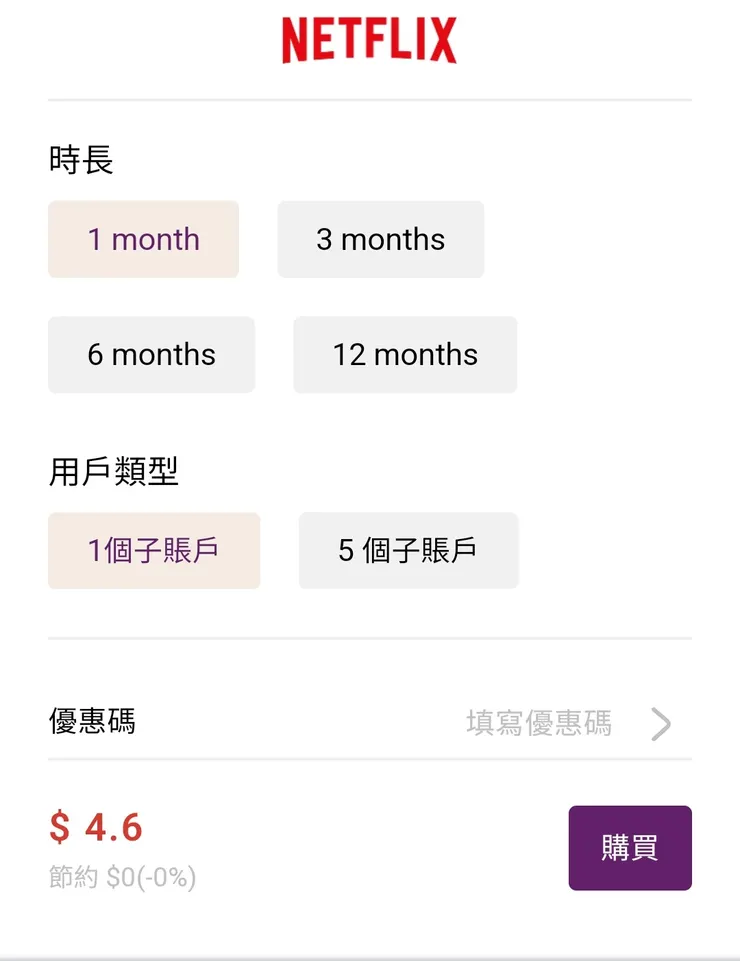This screenshot has width=740, height=961.
Task: Confirm checkout with the 購買 button
Action: point(629,847)
